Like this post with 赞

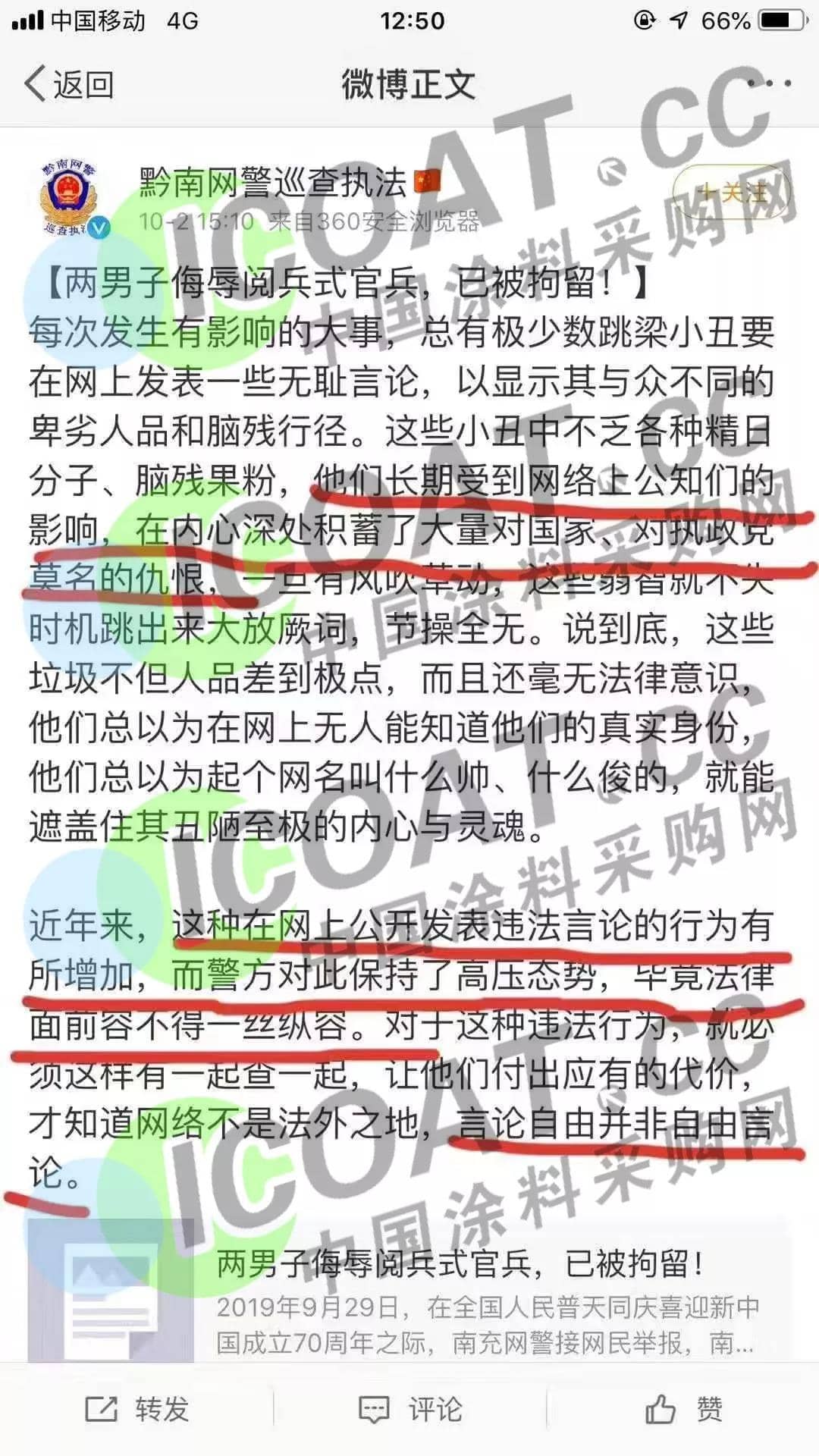tap(683, 1410)
